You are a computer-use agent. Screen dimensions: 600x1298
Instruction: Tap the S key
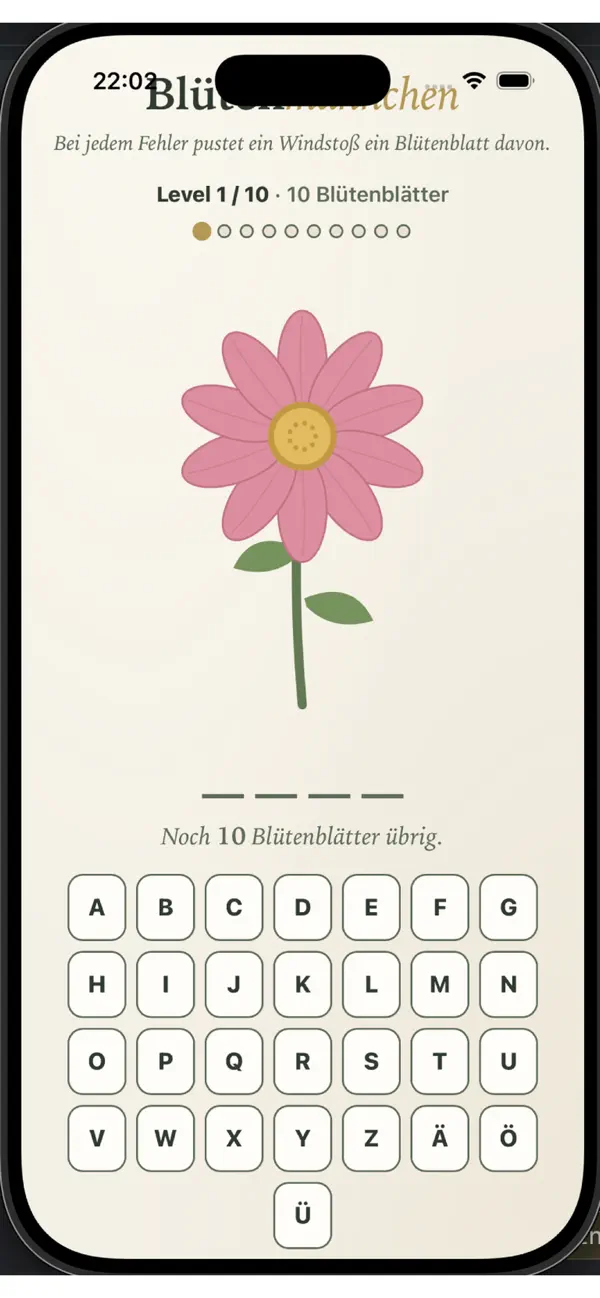[371, 1061]
